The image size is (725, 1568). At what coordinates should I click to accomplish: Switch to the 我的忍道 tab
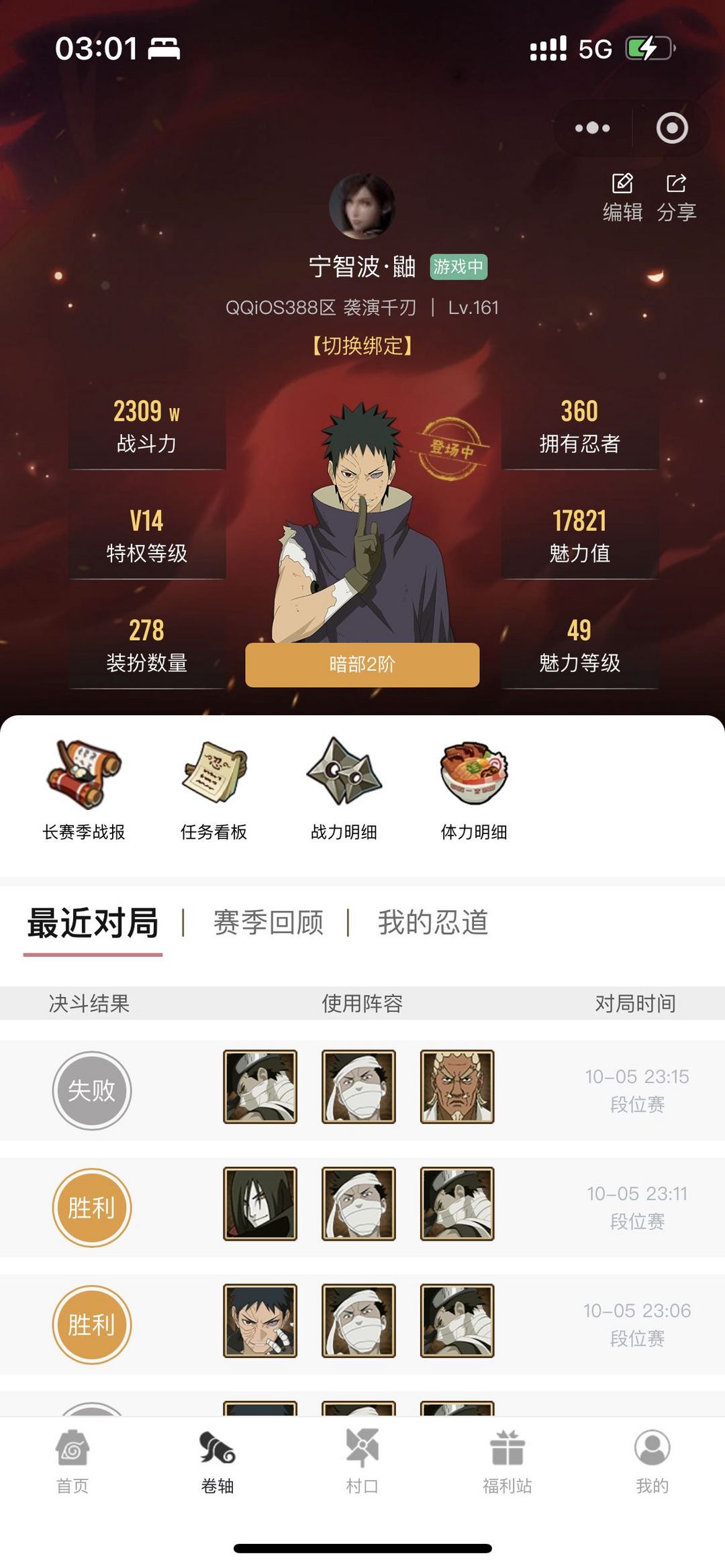pos(433,923)
